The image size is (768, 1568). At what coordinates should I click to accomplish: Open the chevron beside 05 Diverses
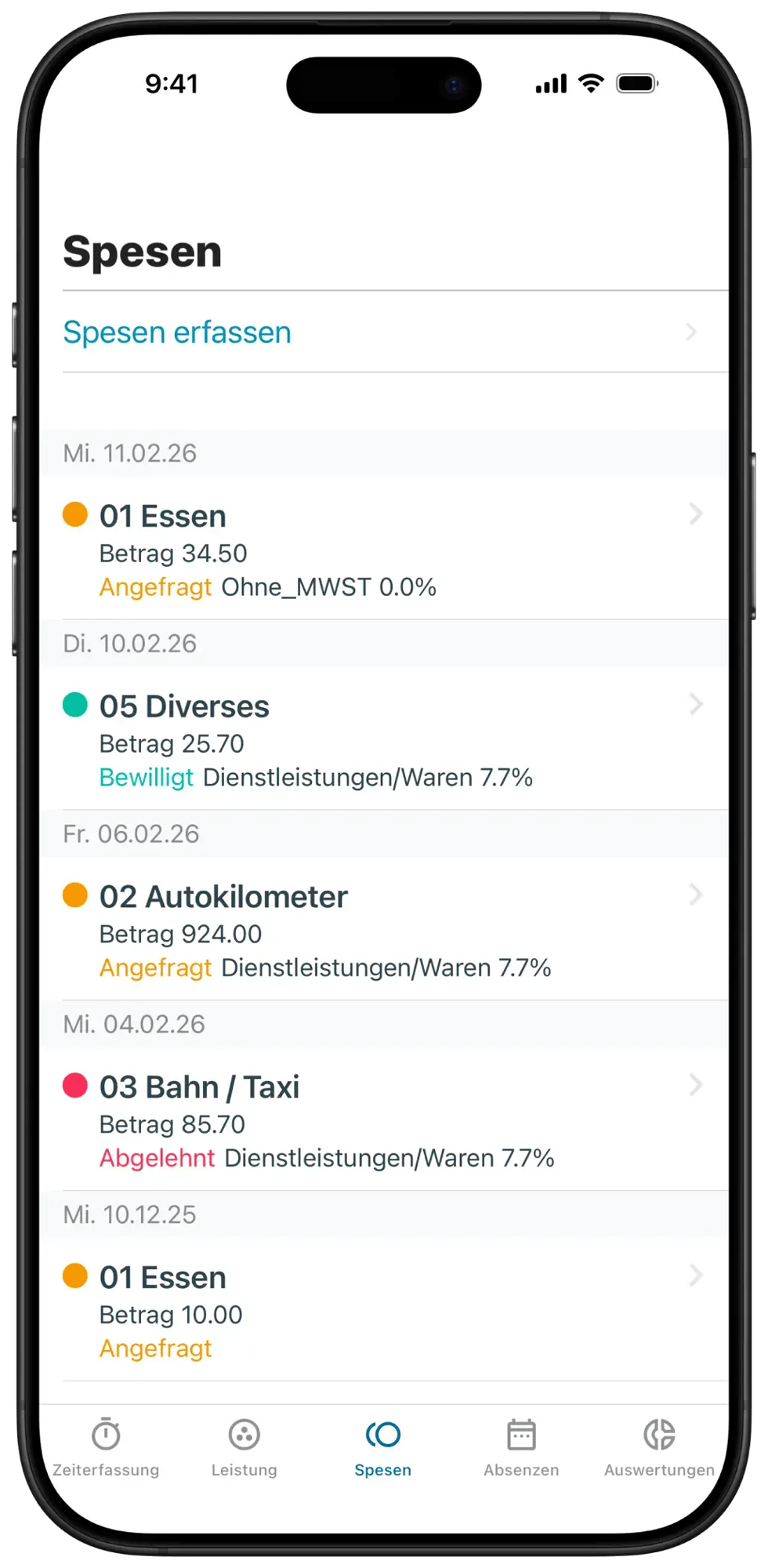(x=696, y=705)
